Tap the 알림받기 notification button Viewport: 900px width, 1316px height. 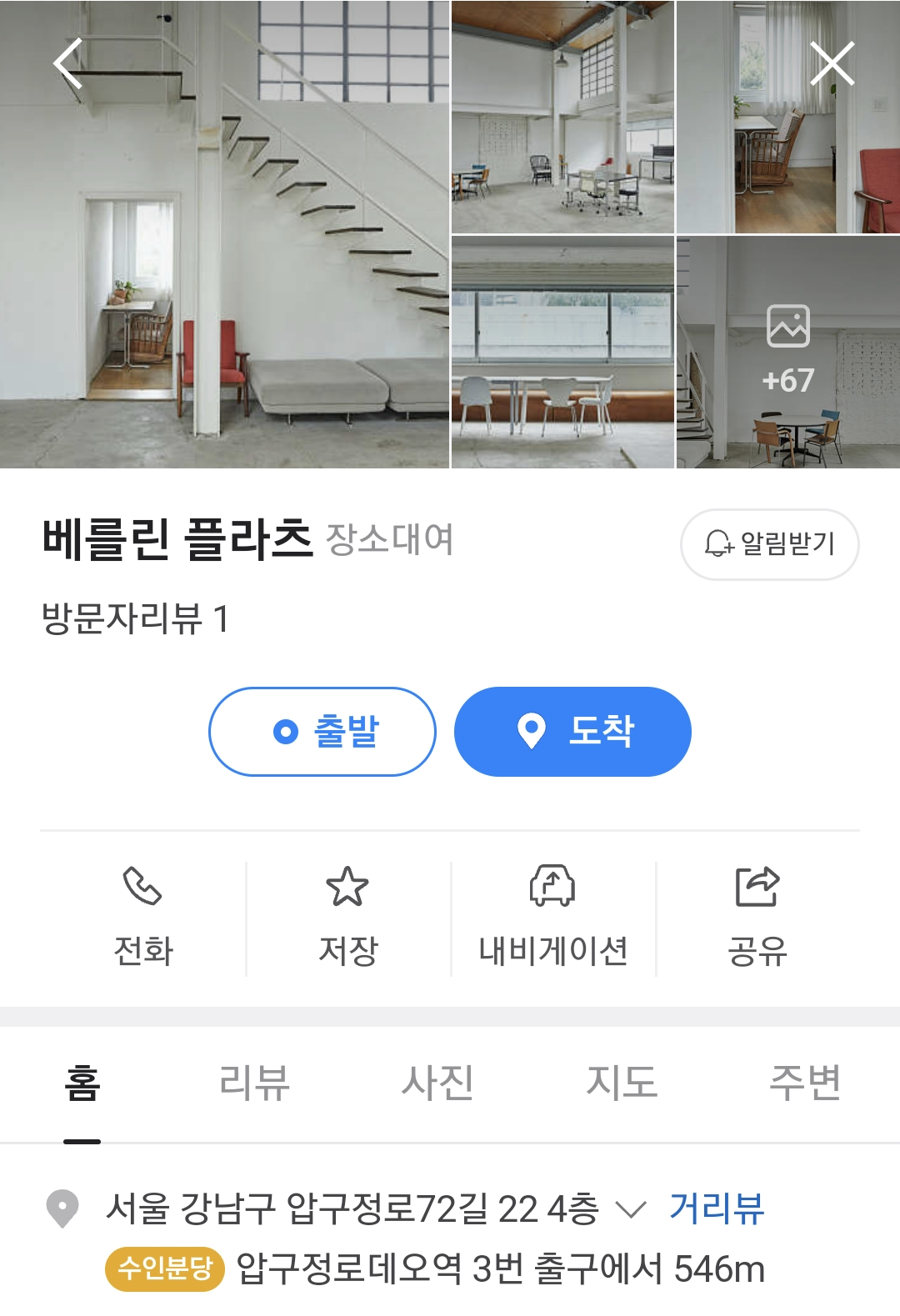pyautogui.click(x=770, y=544)
